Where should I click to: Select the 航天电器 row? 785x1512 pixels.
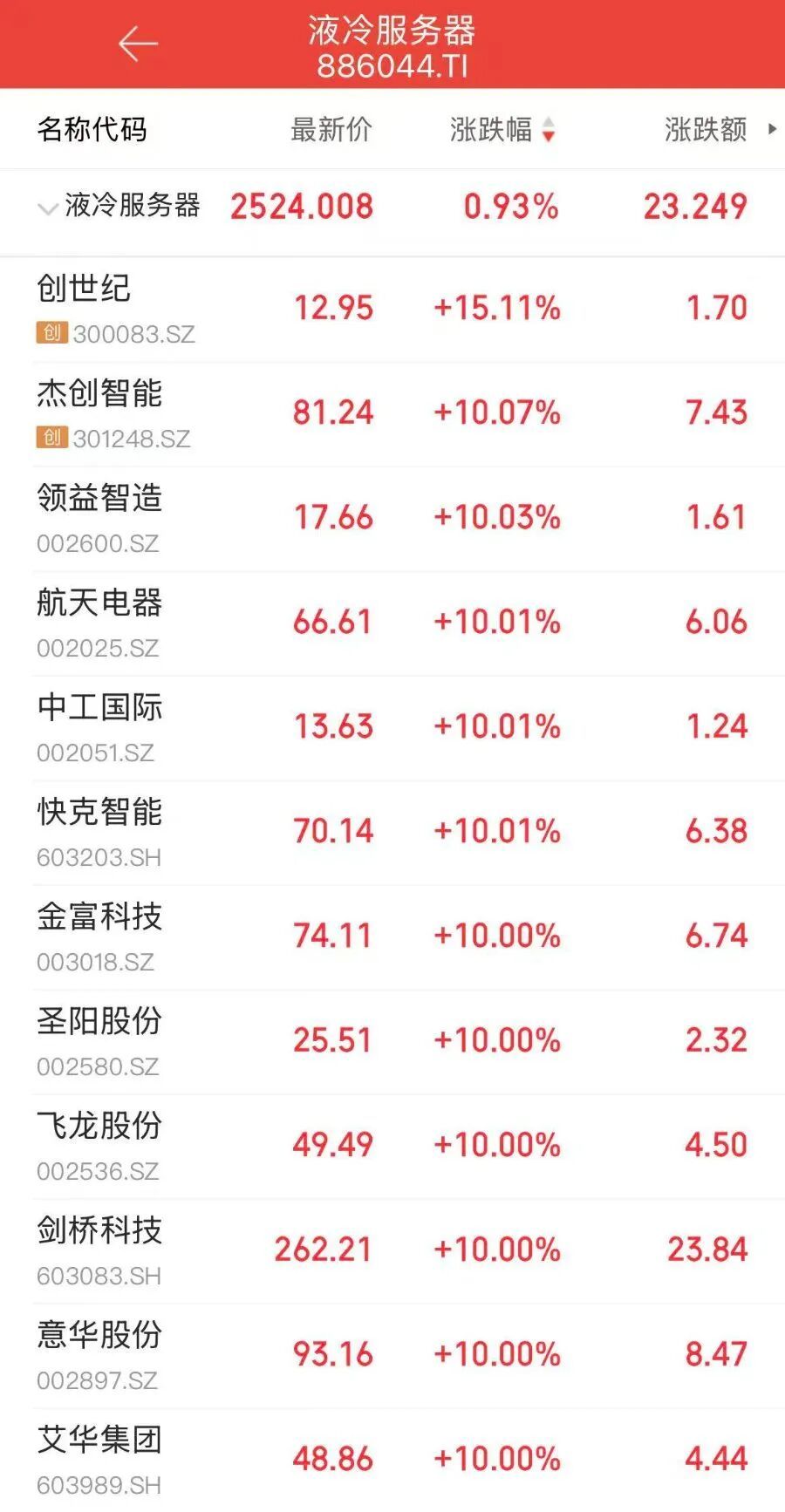pyautogui.click(x=392, y=623)
